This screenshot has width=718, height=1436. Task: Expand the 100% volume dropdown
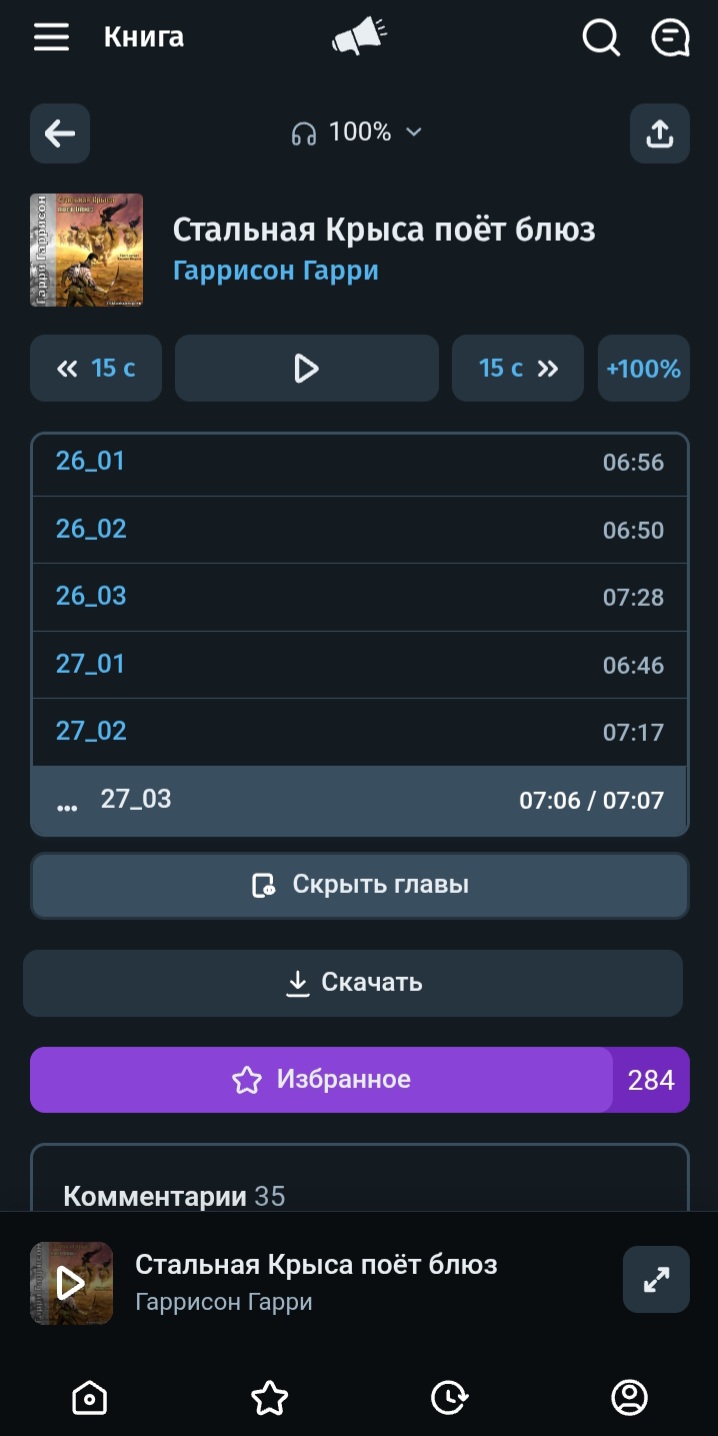click(357, 132)
